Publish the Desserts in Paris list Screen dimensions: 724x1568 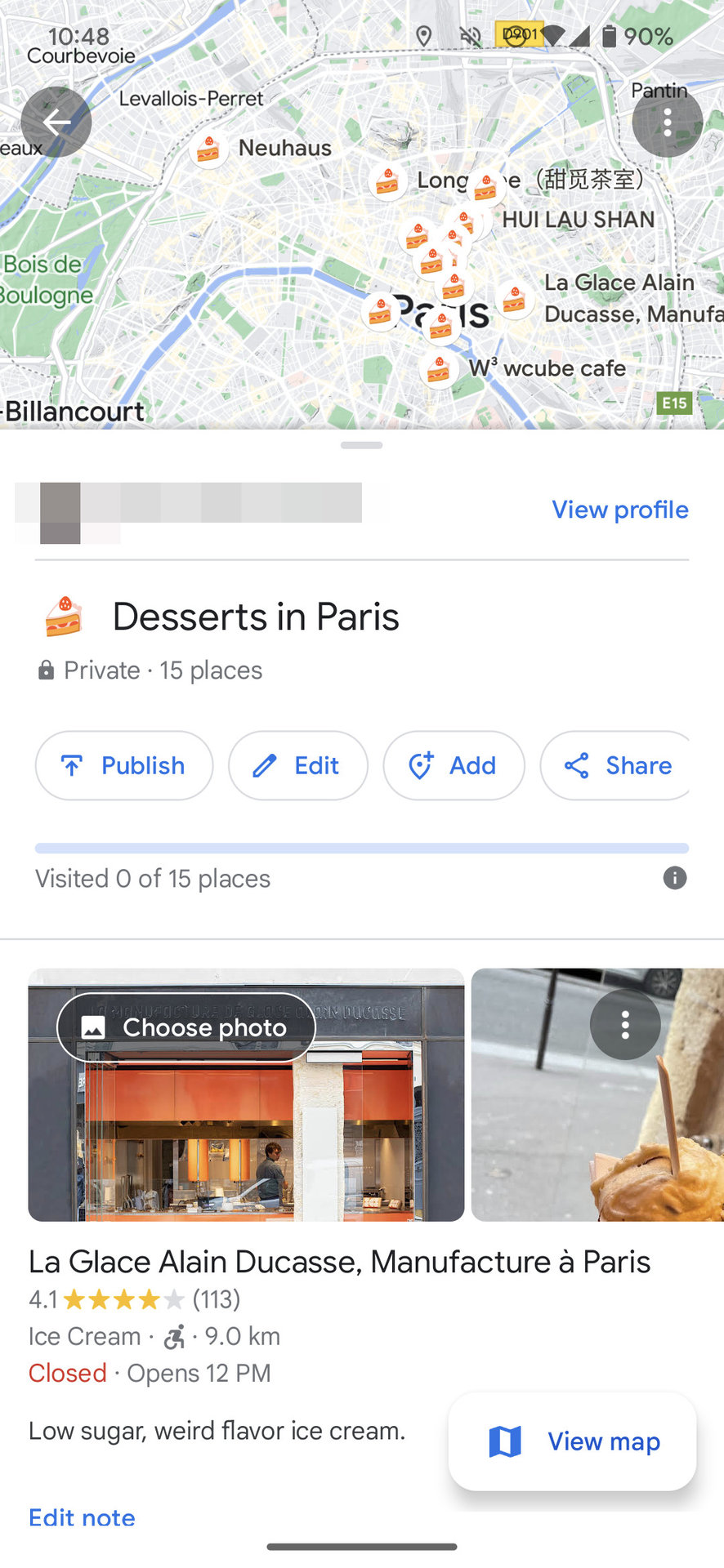(x=124, y=765)
